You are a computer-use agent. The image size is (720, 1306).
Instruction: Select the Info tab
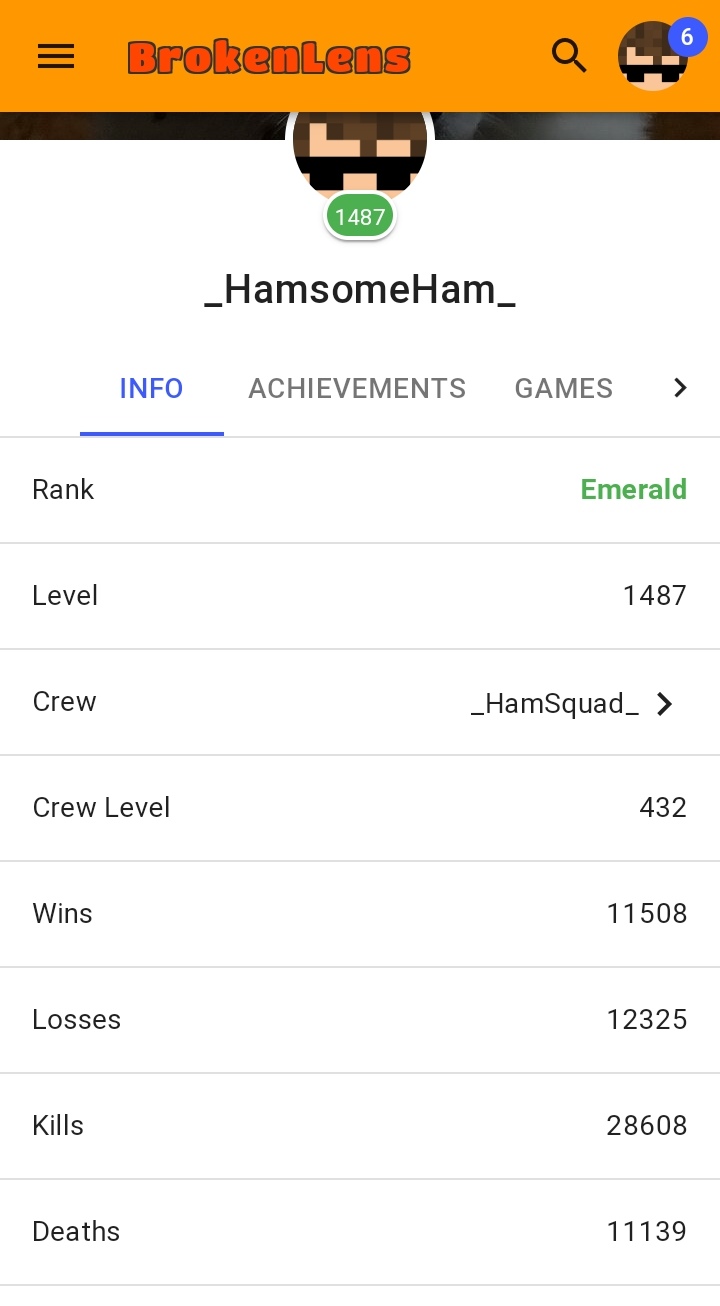coord(151,388)
